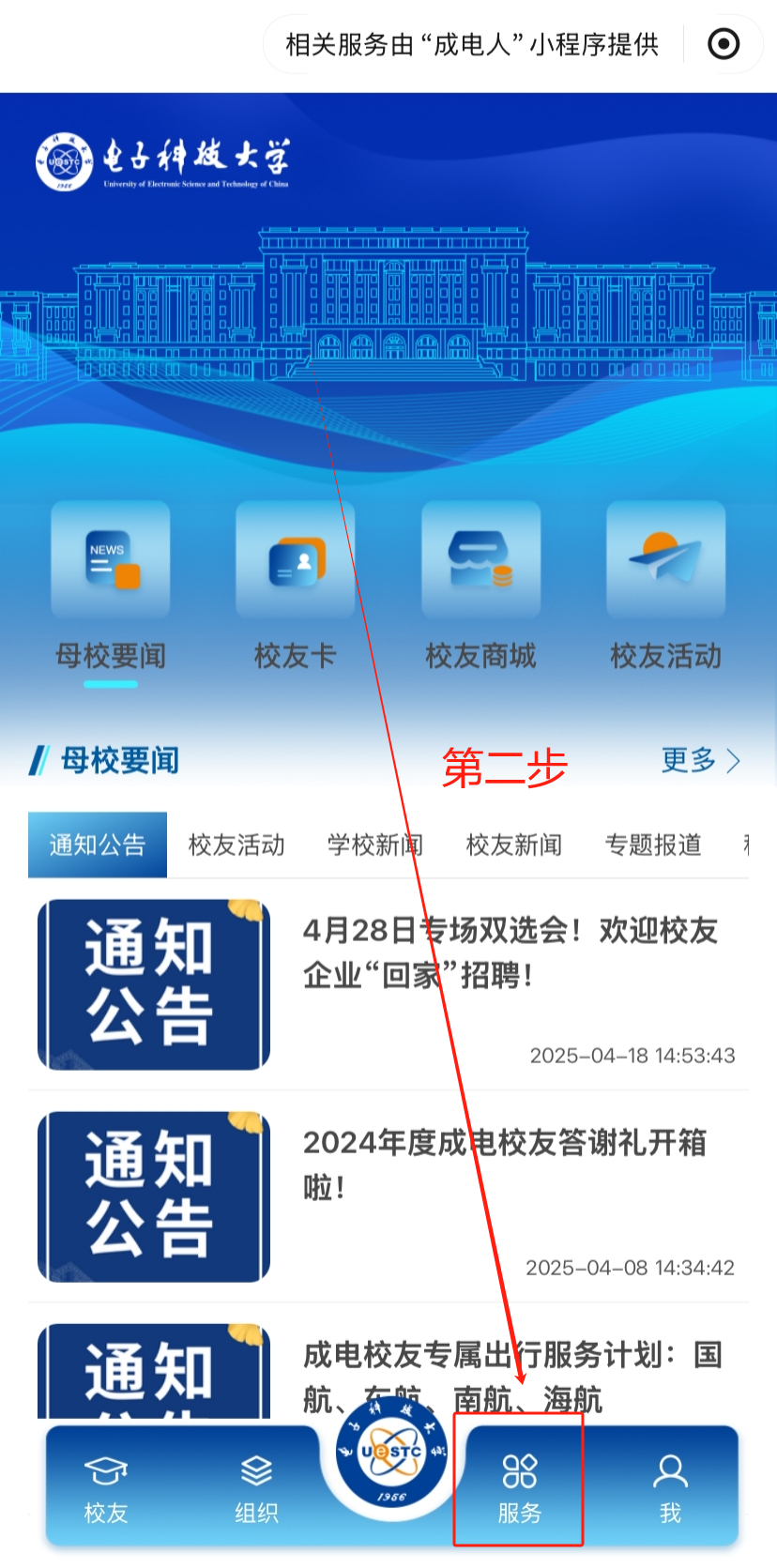777x1568 pixels.
Task: View 更多 news list
Action: [x=700, y=760]
